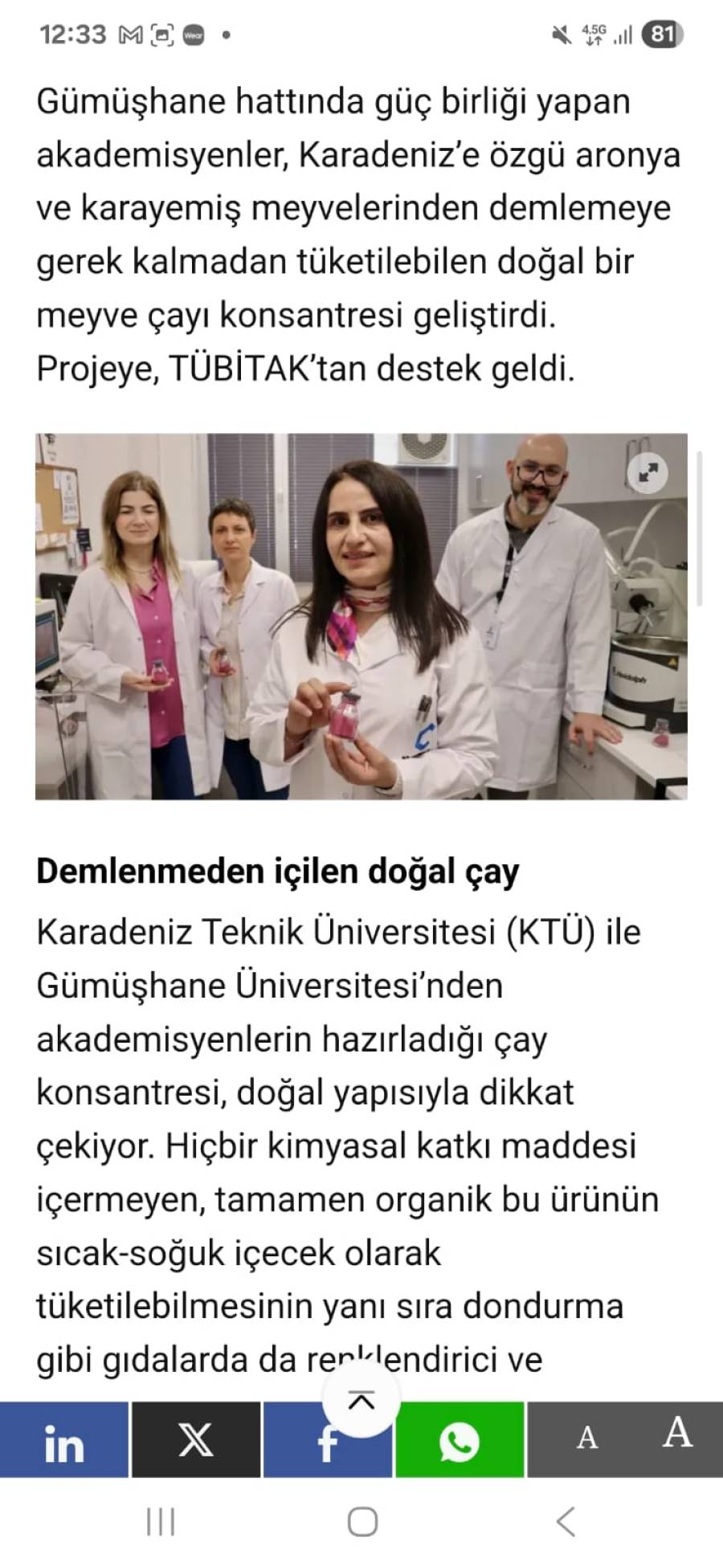Open the lab researchers photo
Screen dimensions: 723x1568
(361, 617)
